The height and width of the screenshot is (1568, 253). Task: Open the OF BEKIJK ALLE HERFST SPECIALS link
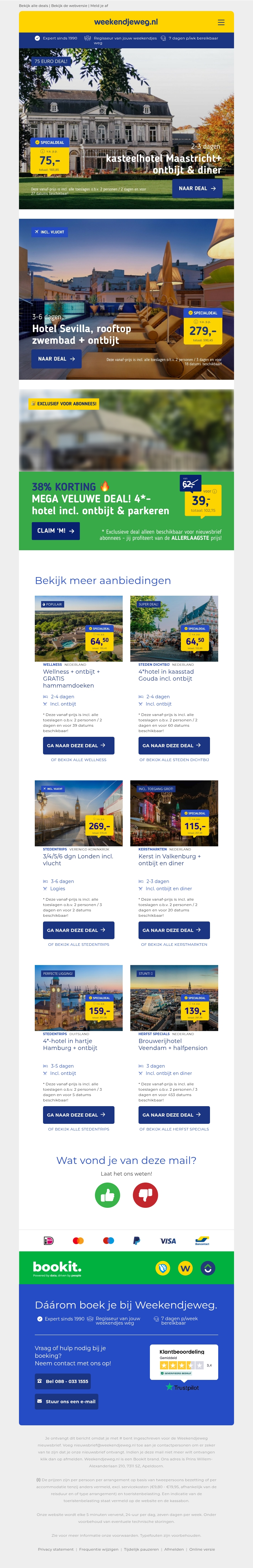click(174, 1129)
